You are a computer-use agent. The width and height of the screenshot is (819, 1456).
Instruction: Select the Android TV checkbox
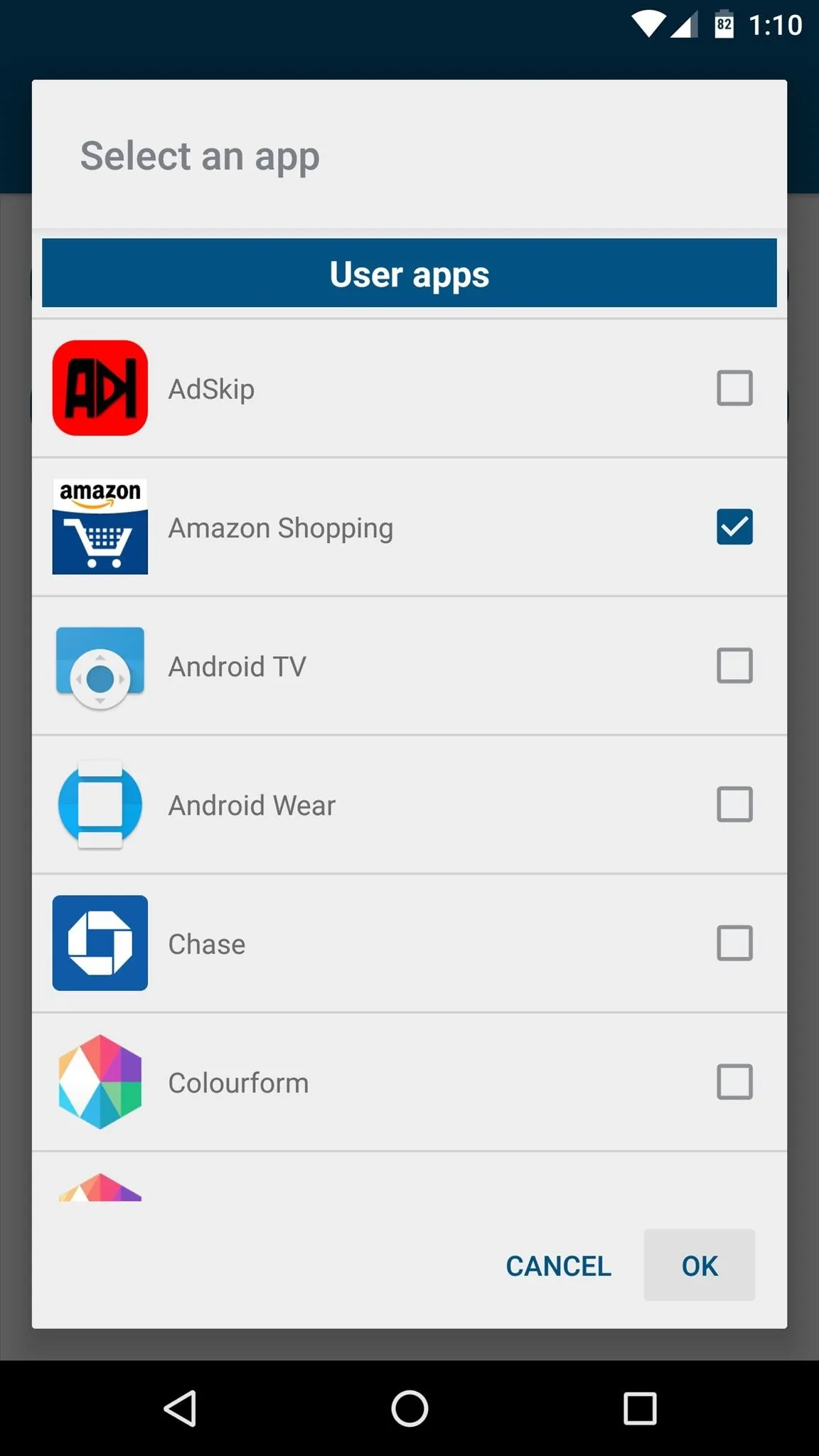point(734,665)
